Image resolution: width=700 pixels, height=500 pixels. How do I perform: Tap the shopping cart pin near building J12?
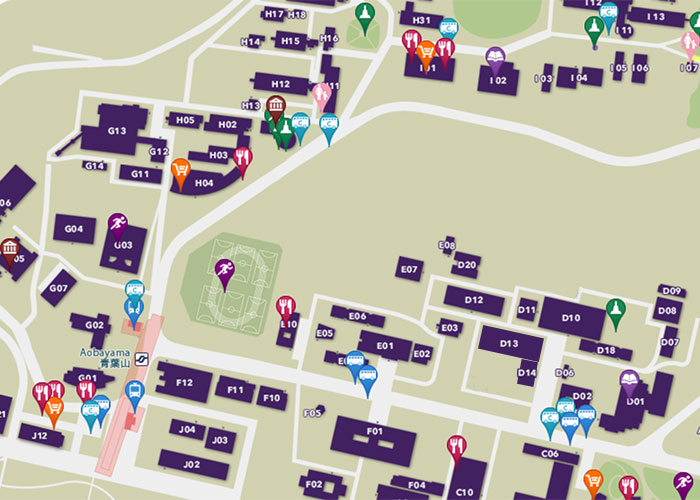coord(55,409)
